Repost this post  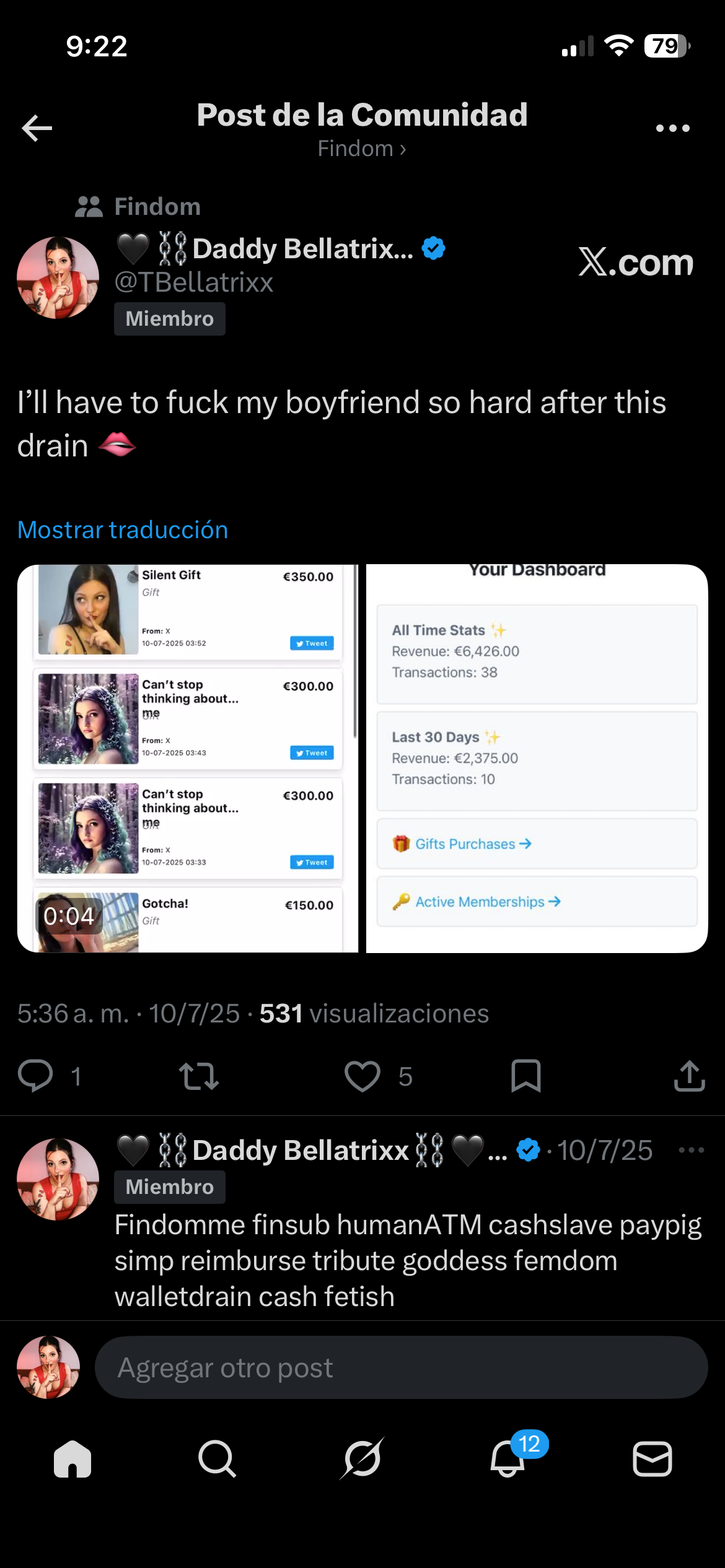pyautogui.click(x=198, y=1076)
